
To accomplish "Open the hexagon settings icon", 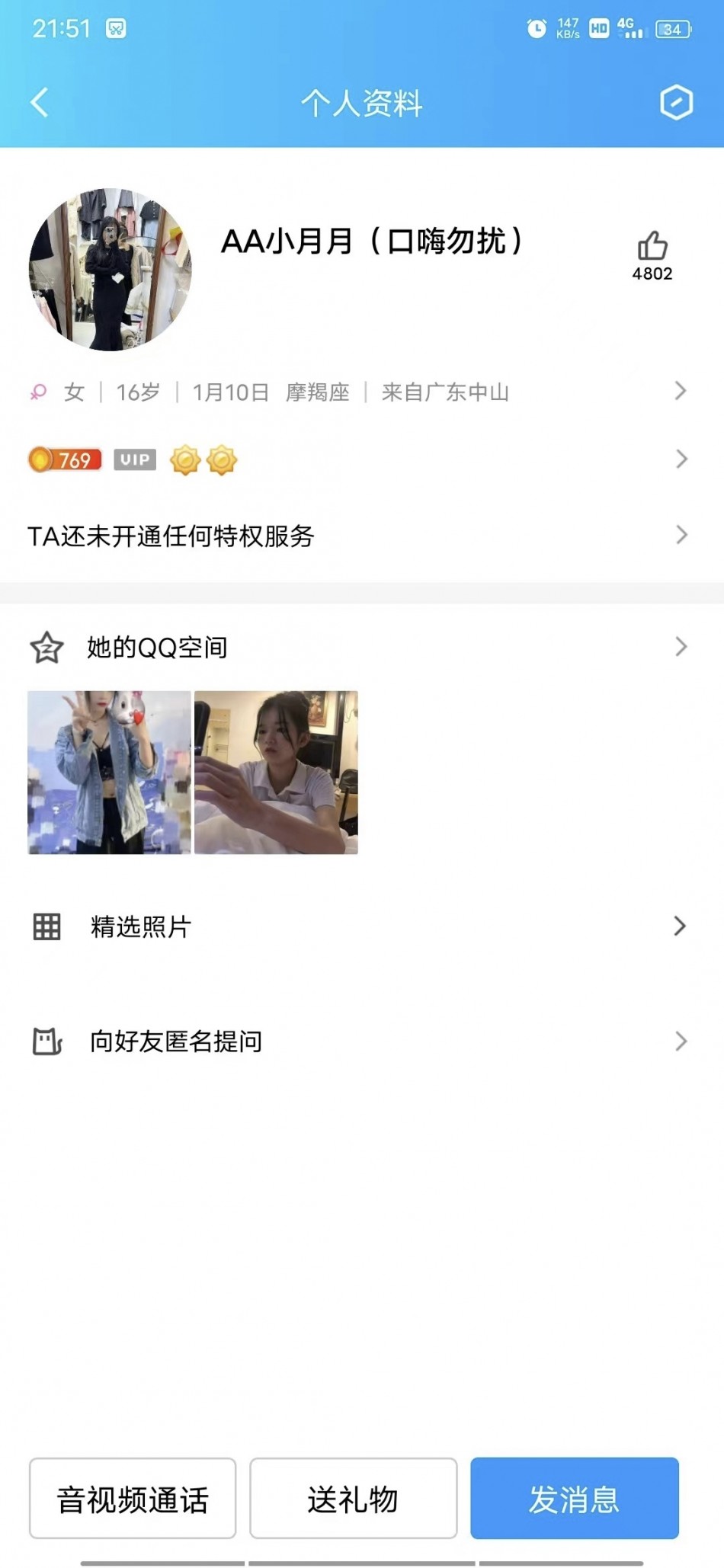I will (676, 103).
